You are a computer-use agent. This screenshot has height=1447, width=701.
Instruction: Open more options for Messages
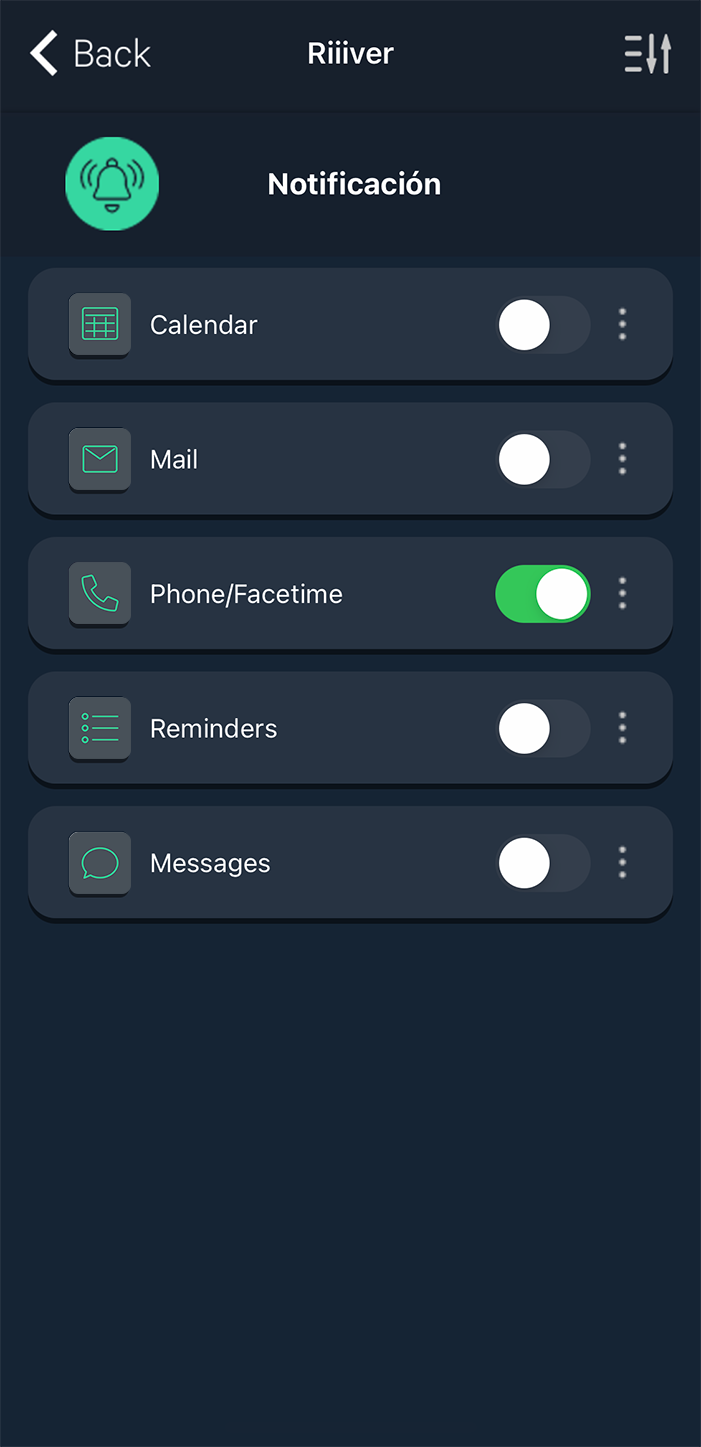tap(622, 863)
